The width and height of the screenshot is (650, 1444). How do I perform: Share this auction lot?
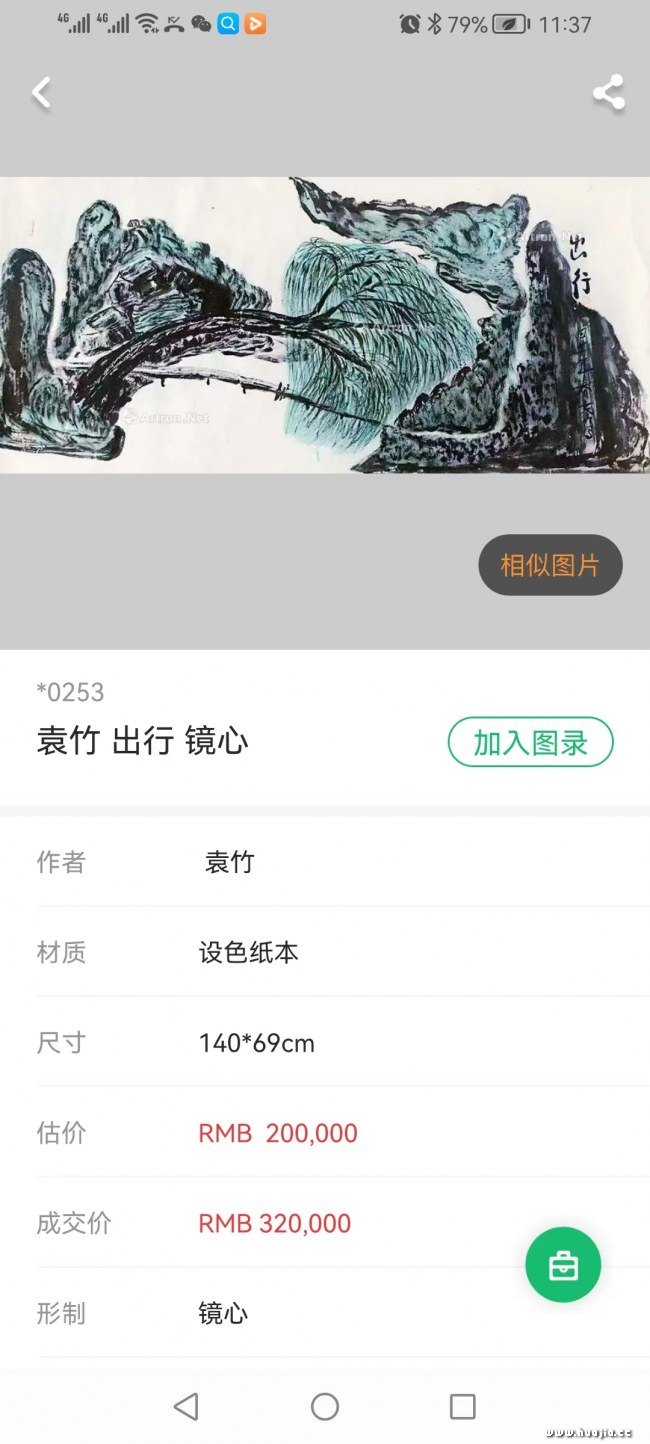pyautogui.click(x=608, y=93)
